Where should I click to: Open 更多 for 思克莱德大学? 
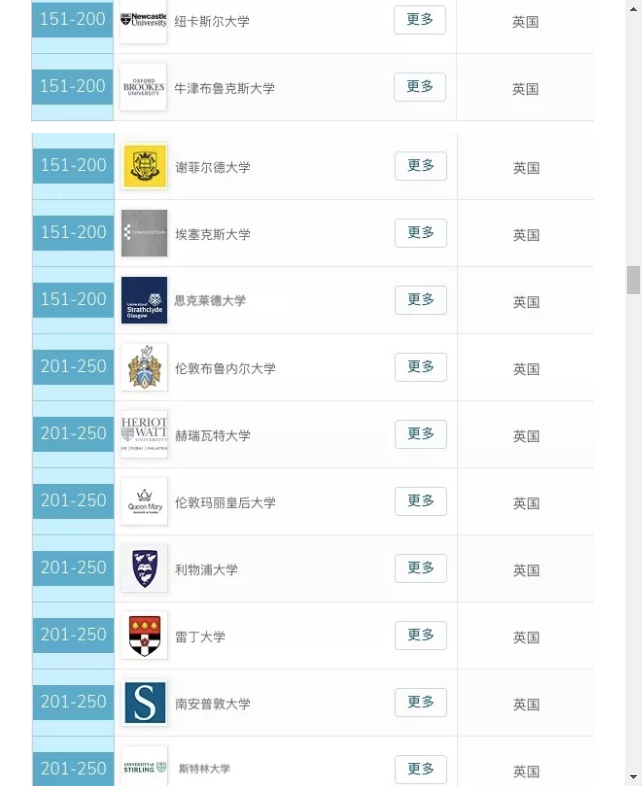[420, 300]
